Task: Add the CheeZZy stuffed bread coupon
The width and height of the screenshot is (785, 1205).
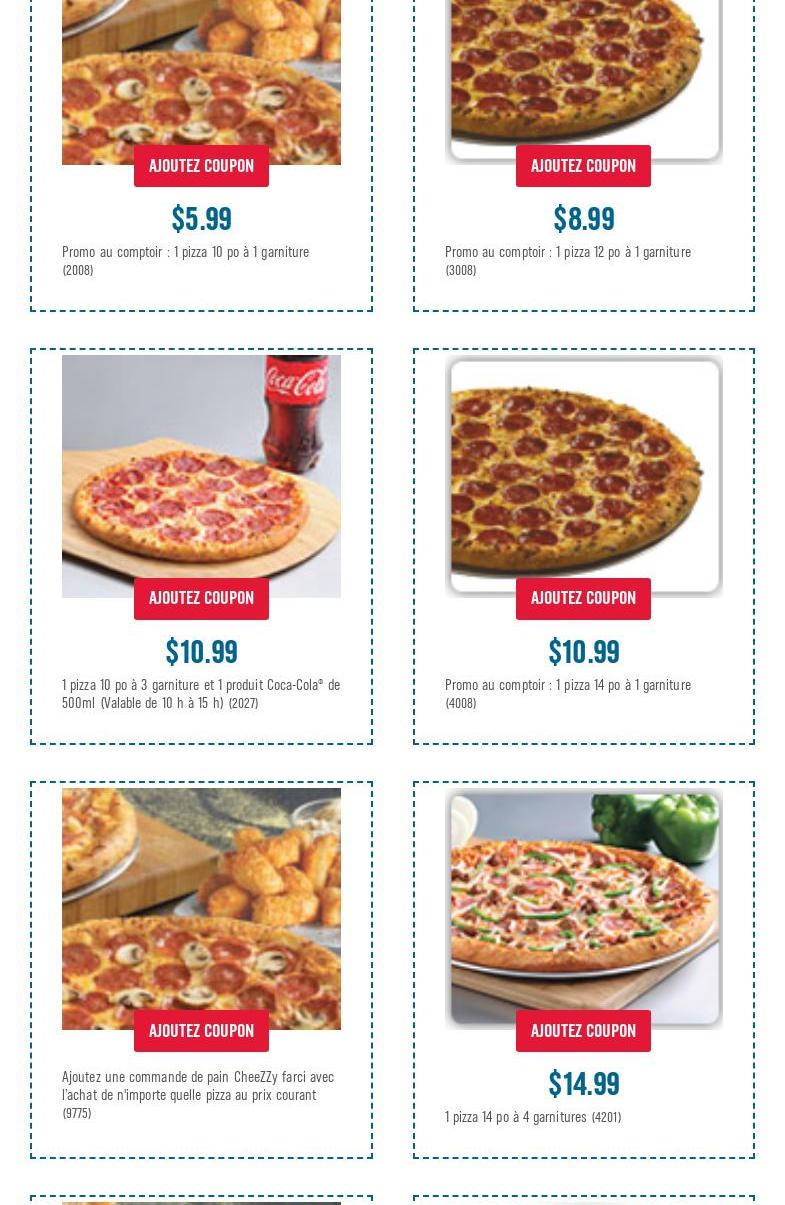Action: 201,1031
